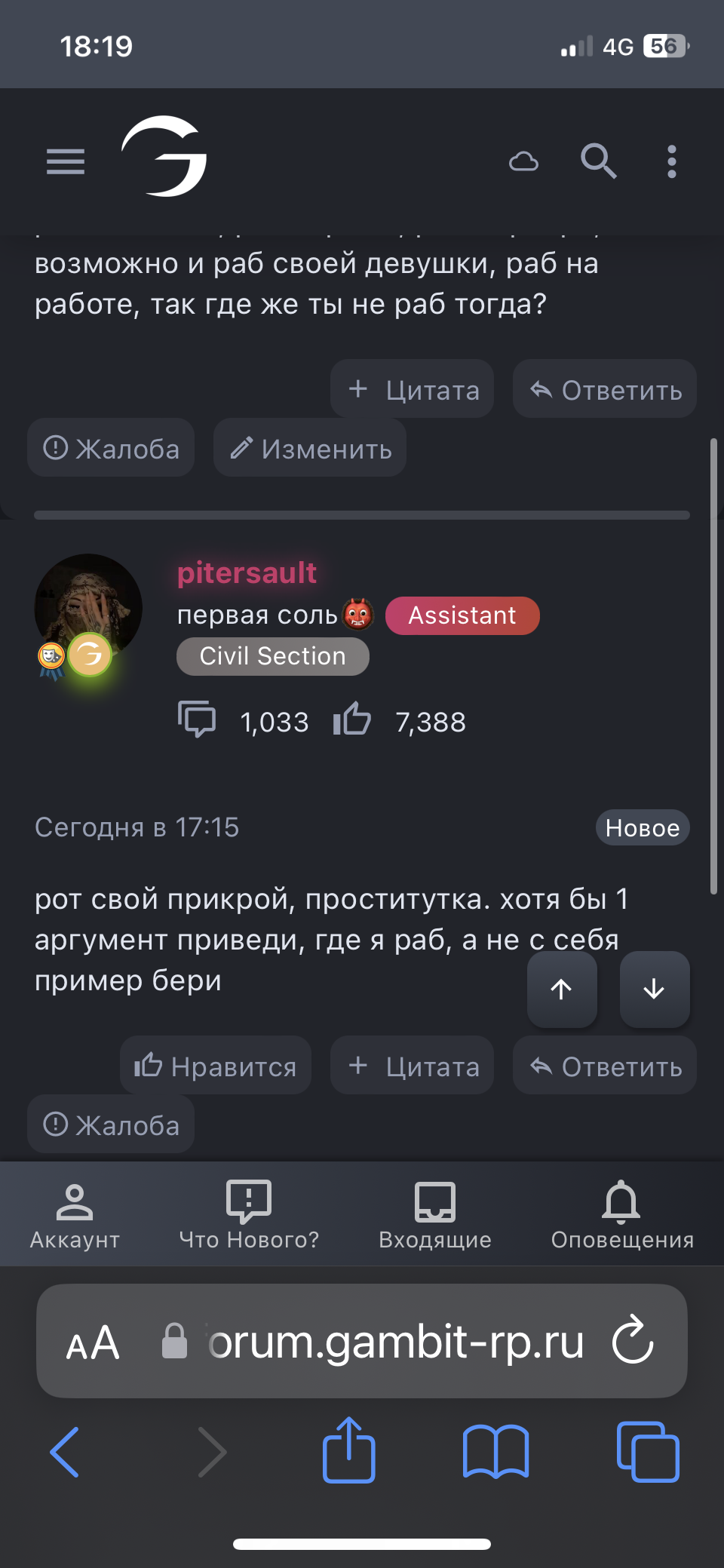724x1568 pixels.
Task: Check Оповещения notifications
Action: [x=622, y=1214]
